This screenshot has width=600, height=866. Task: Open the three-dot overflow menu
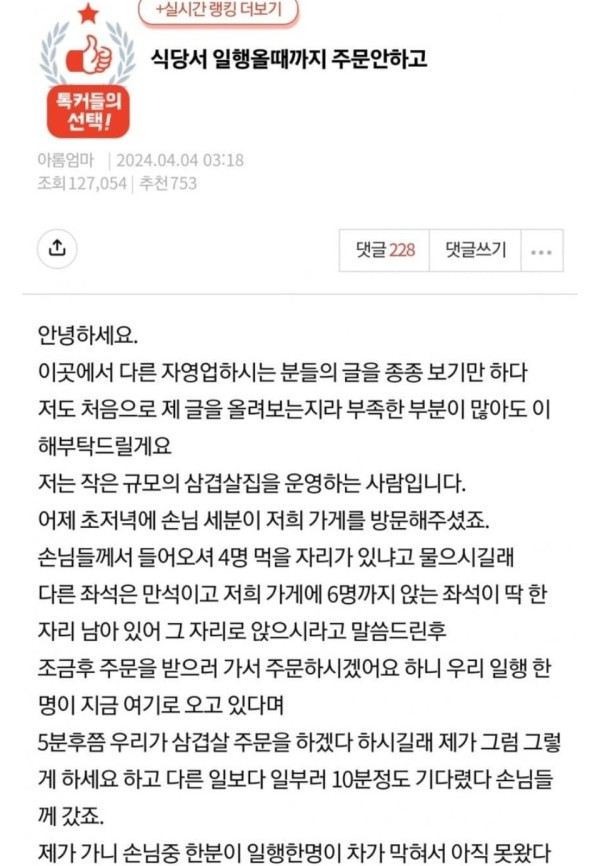541,251
